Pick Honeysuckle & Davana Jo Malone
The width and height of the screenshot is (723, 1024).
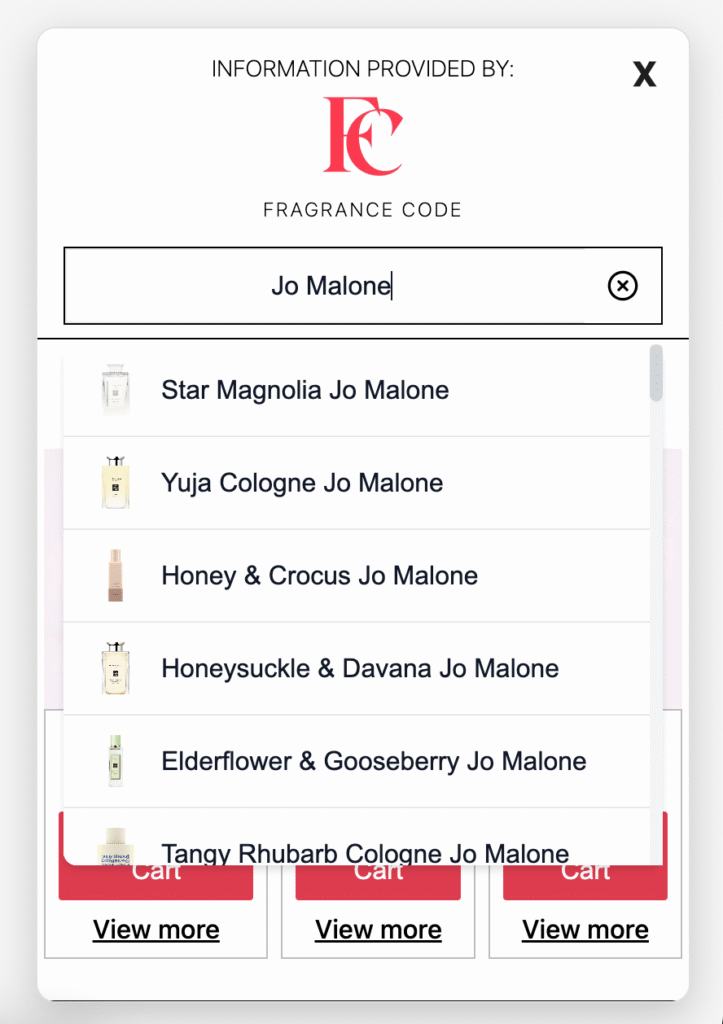click(x=360, y=669)
